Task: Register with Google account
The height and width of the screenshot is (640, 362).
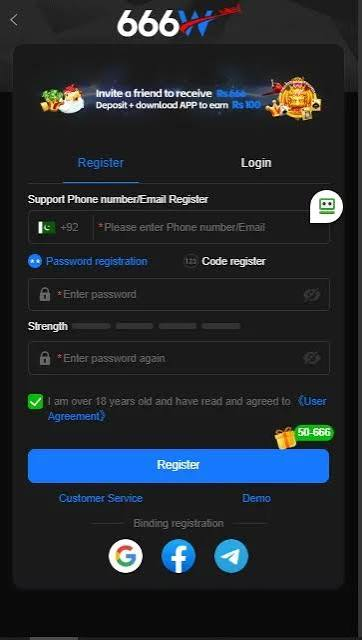Action: (126, 556)
